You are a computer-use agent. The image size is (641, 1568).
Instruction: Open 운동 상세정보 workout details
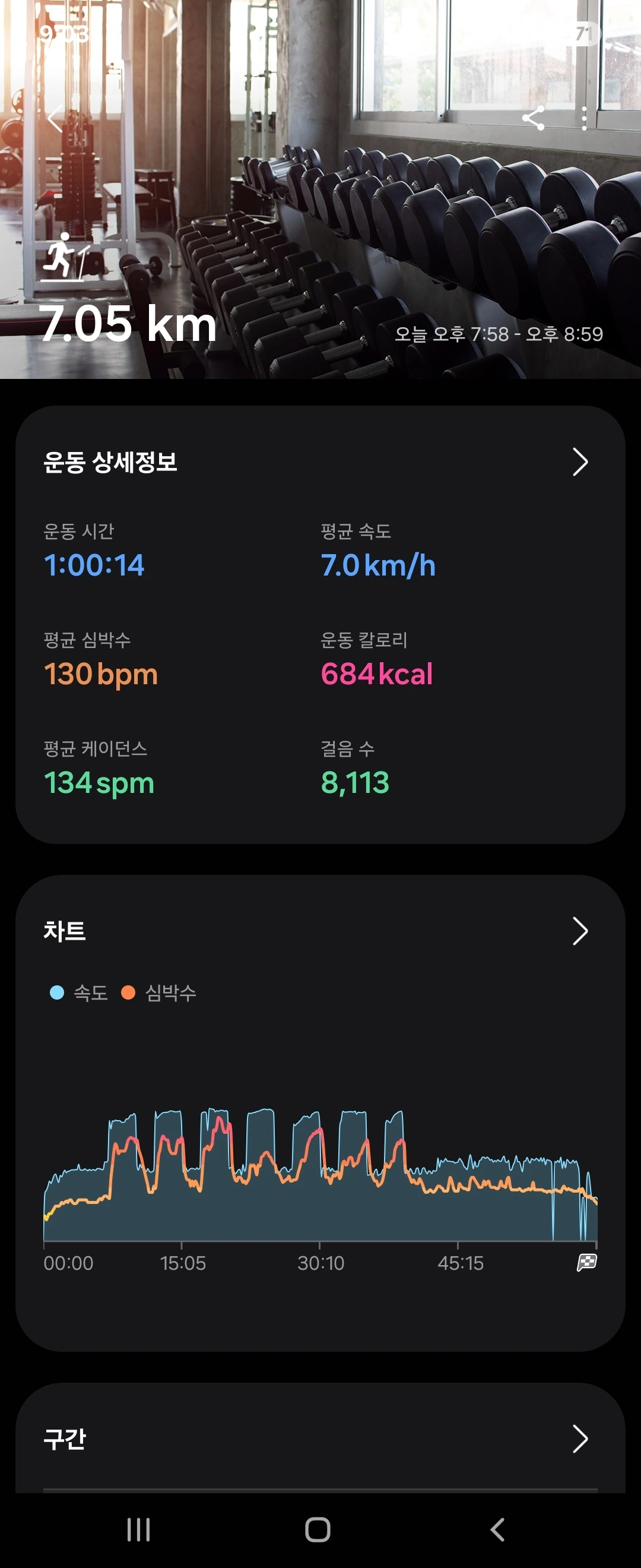[580, 462]
